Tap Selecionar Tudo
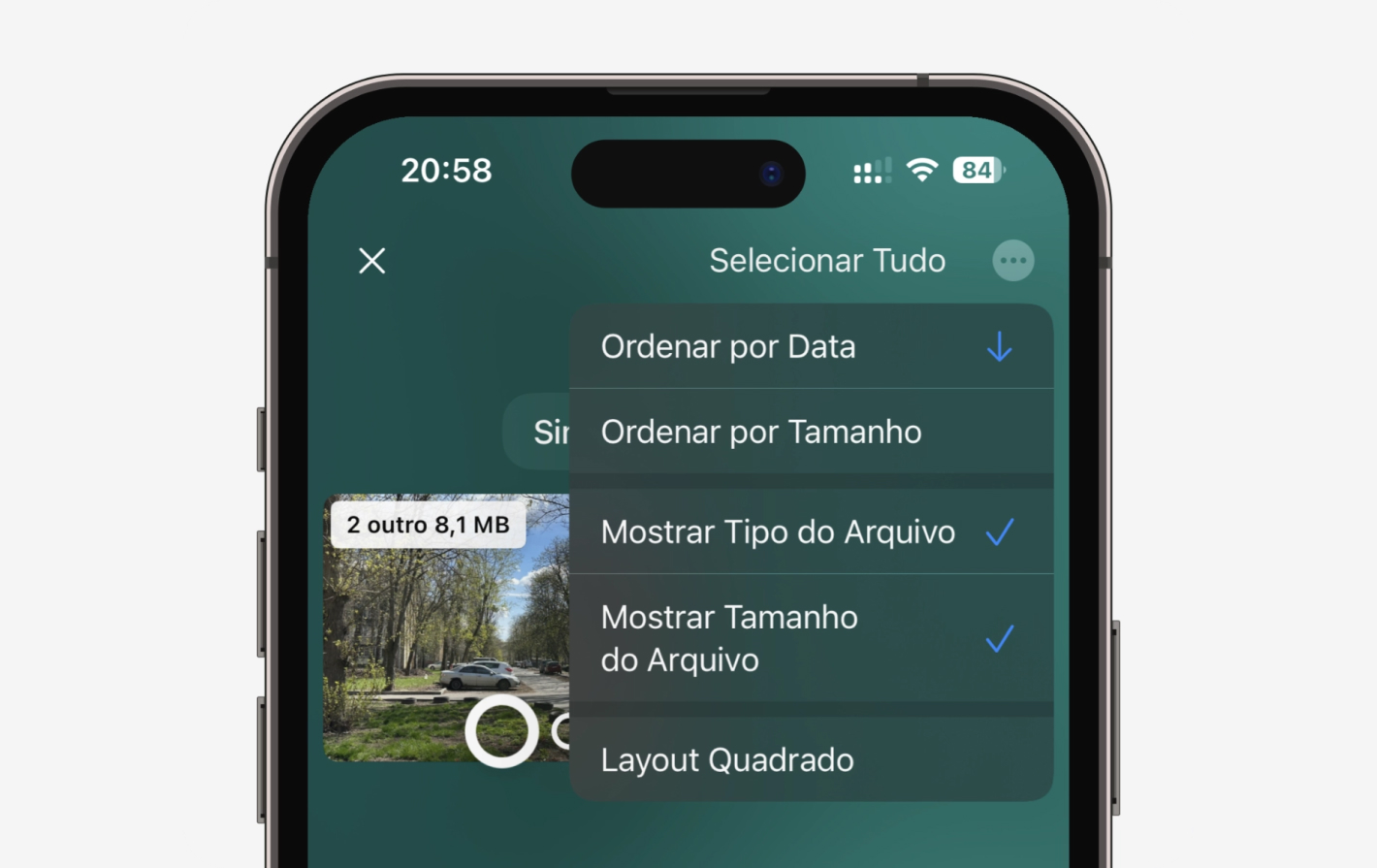Screen dimensions: 1377x868 click(826, 261)
